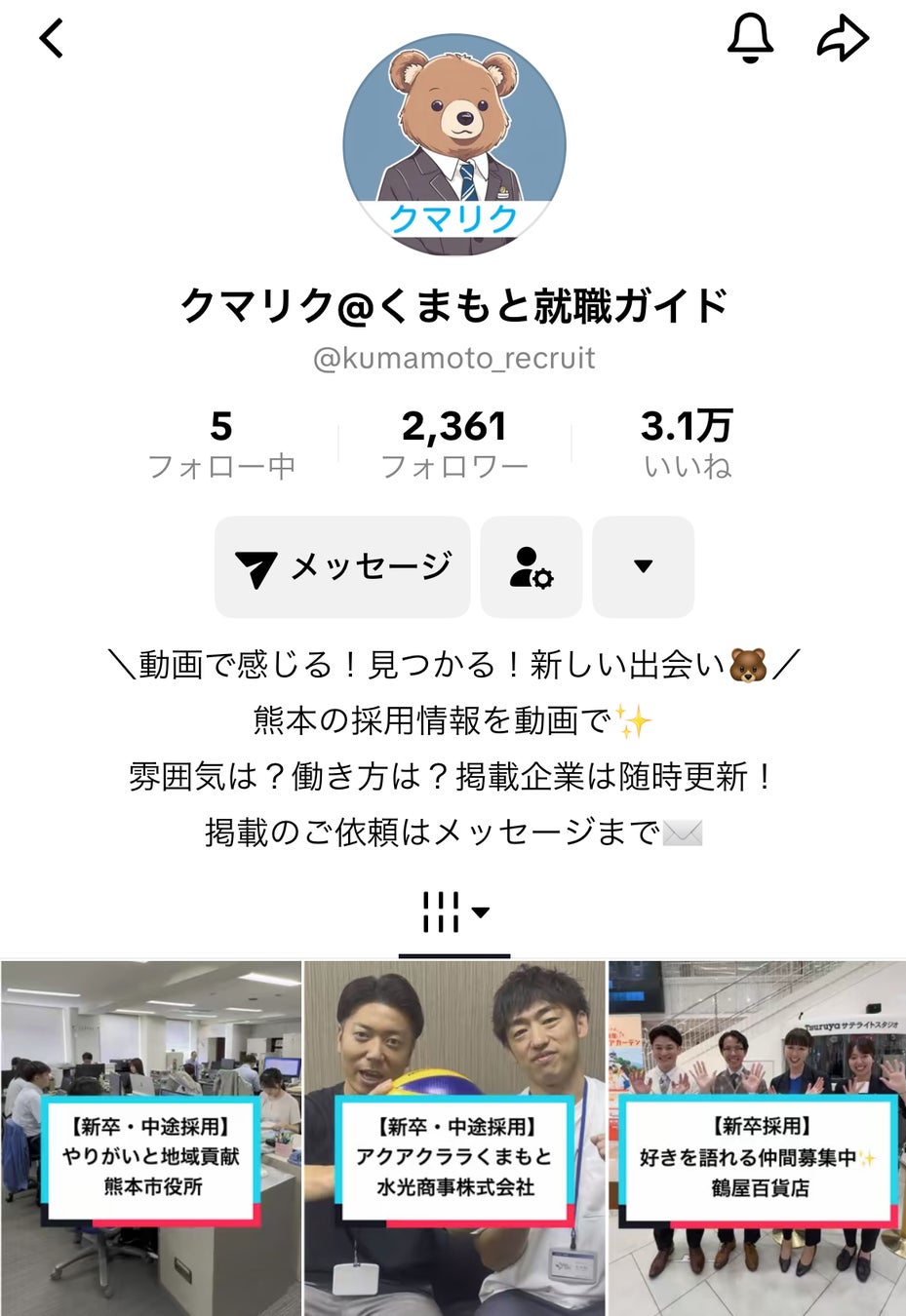Open the follow settings person icon
The image size is (906, 1316).
click(x=532, y=566)
